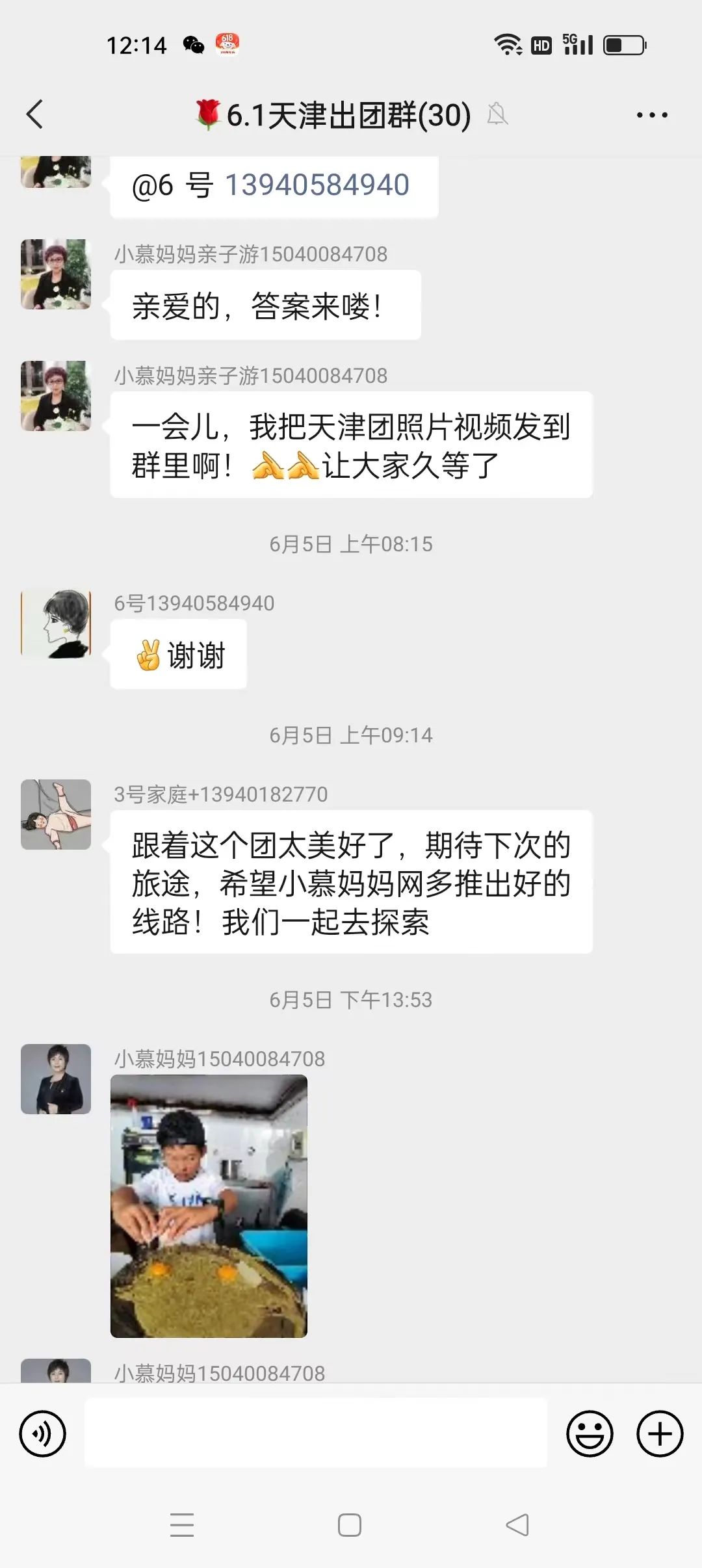Open the plus attachment menu
Screen dimensions: 702x1568
[659, 1433]
